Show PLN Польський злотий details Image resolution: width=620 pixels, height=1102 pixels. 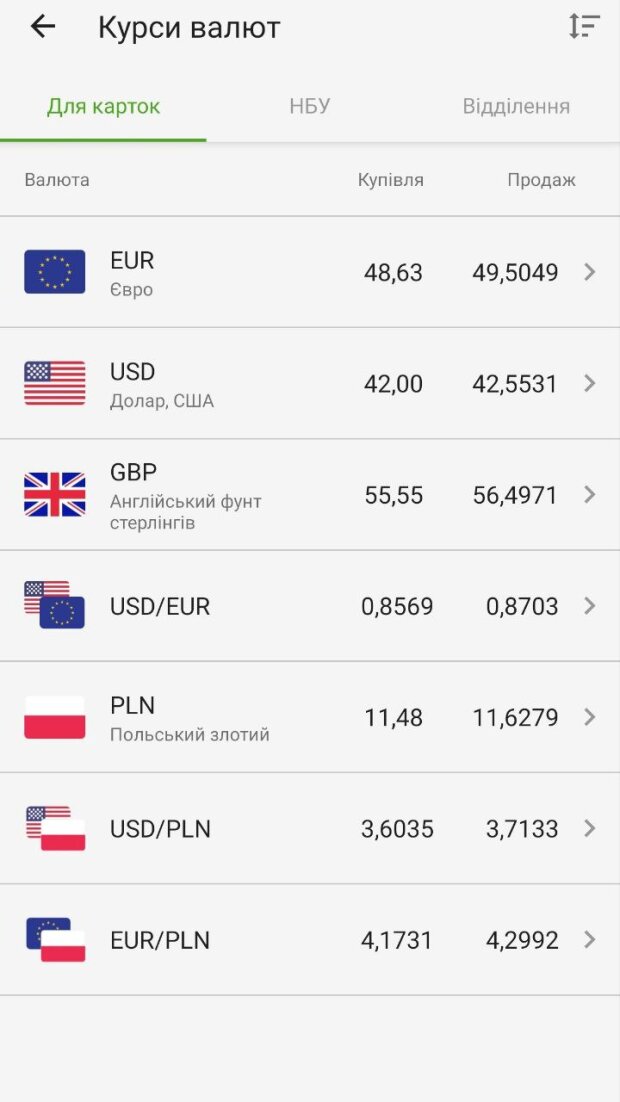(310, 717)
